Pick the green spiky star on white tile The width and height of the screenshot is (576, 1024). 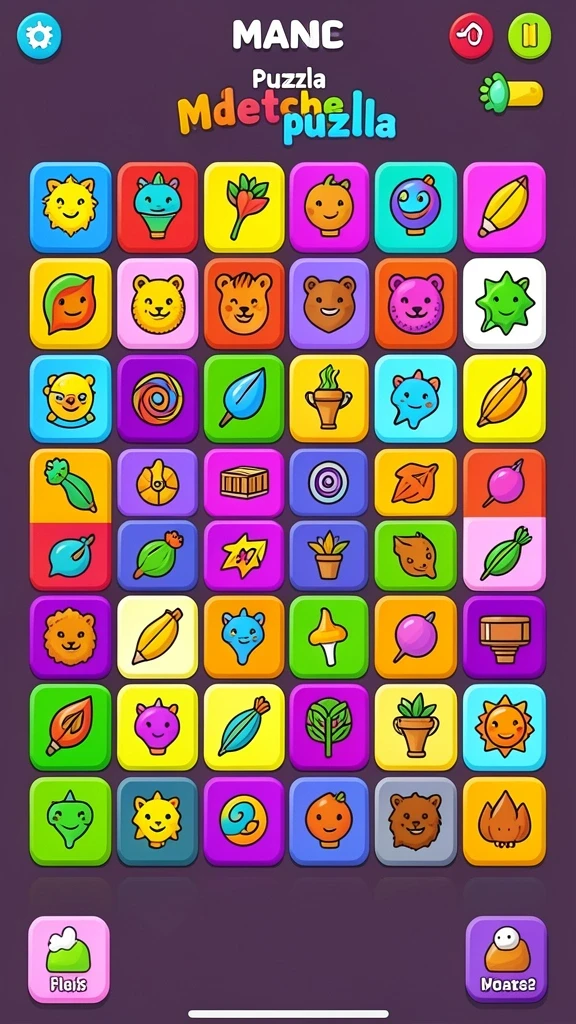pos(504,303)
